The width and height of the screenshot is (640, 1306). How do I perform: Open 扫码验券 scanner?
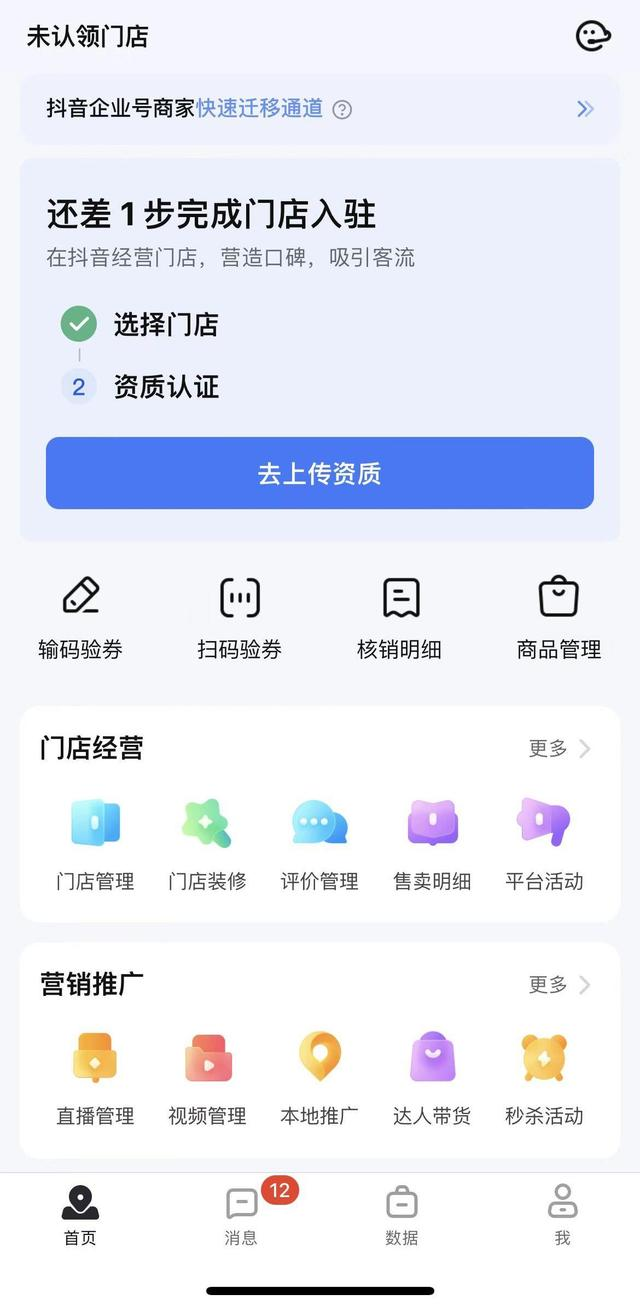coord(240,618)
